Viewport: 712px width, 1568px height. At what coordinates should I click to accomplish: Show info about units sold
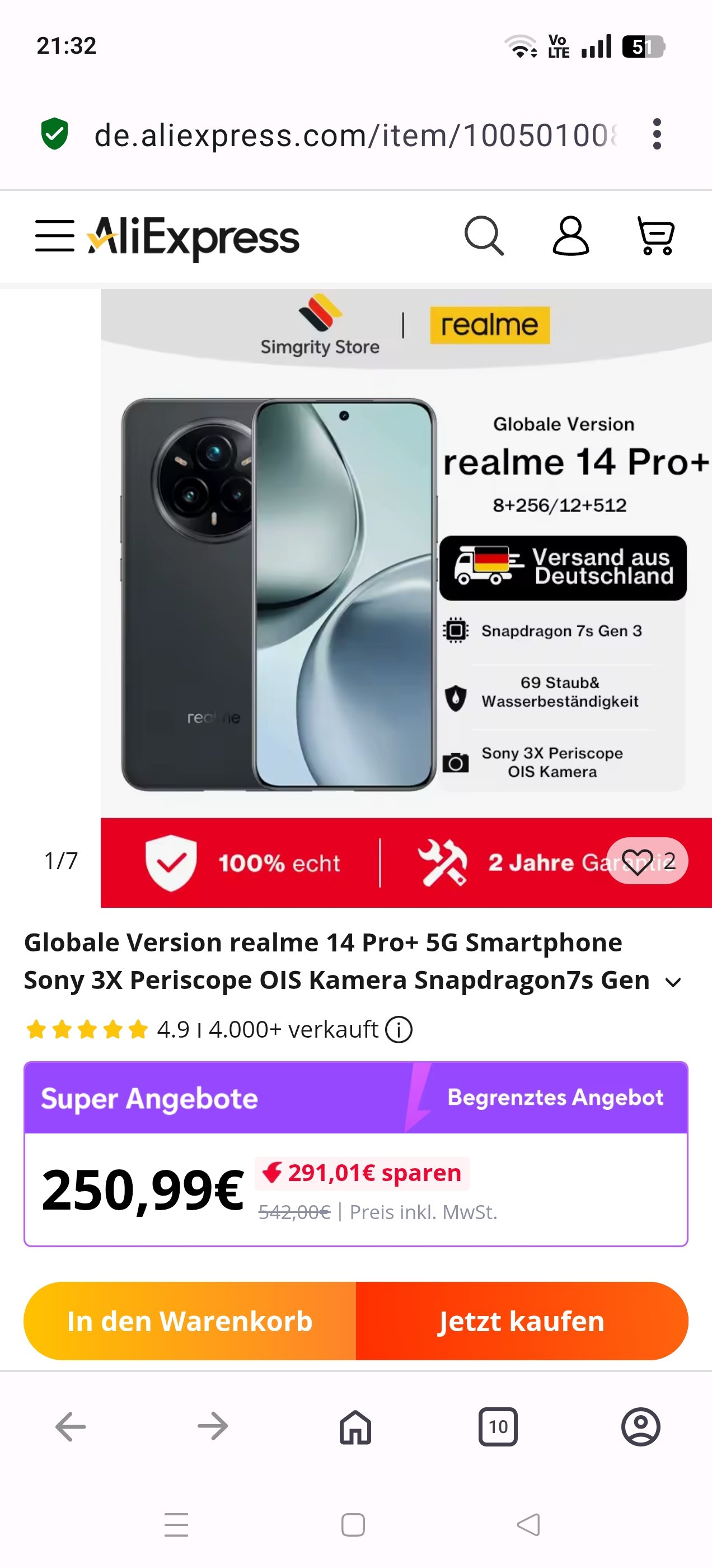click(x=399, y=1030)
